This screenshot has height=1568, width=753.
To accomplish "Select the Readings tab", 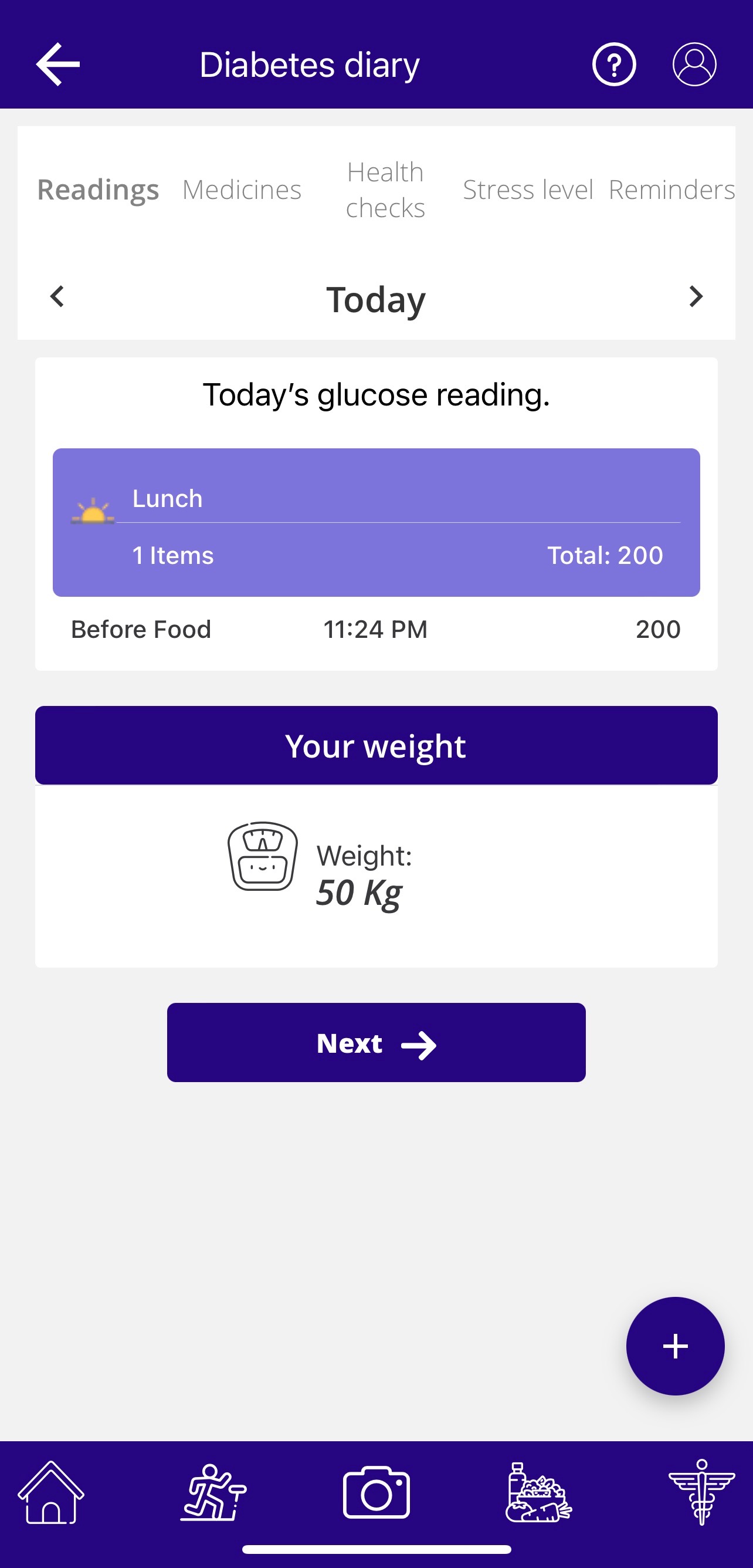I will 98,190.
